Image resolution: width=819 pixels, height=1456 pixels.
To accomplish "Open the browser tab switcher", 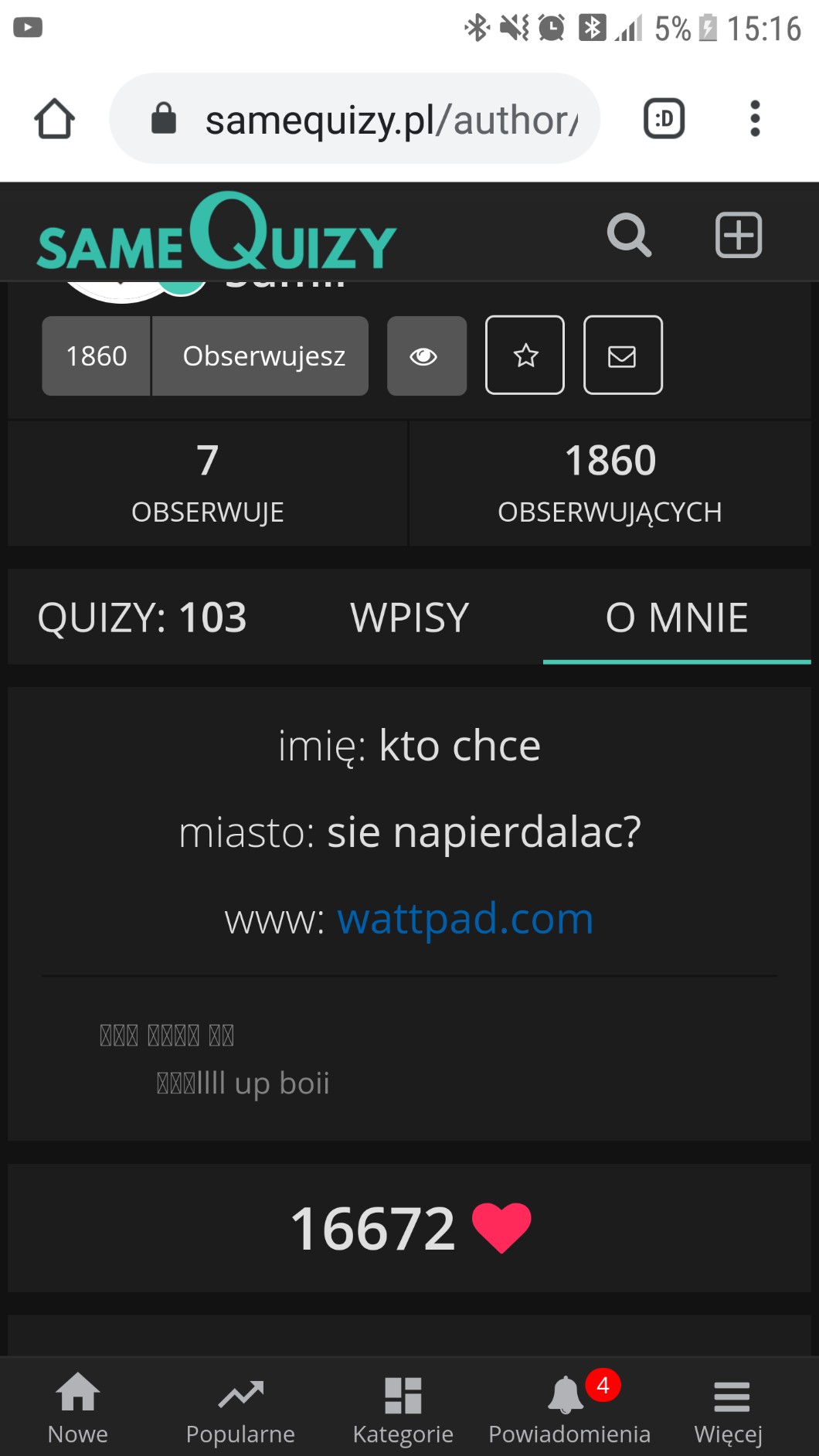I will (x=664, y=119).
